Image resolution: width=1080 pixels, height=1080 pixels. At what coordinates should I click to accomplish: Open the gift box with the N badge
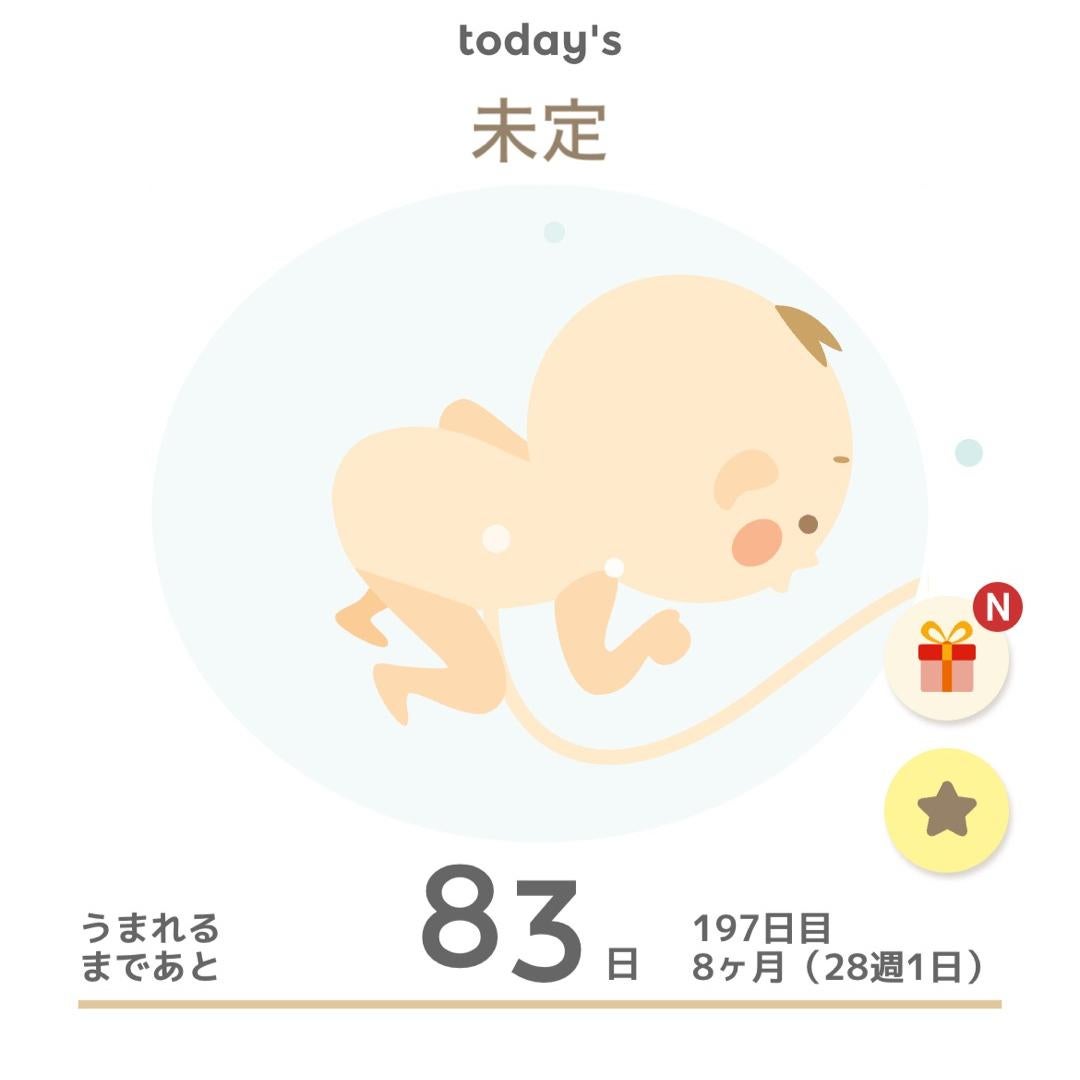point(946,658)
